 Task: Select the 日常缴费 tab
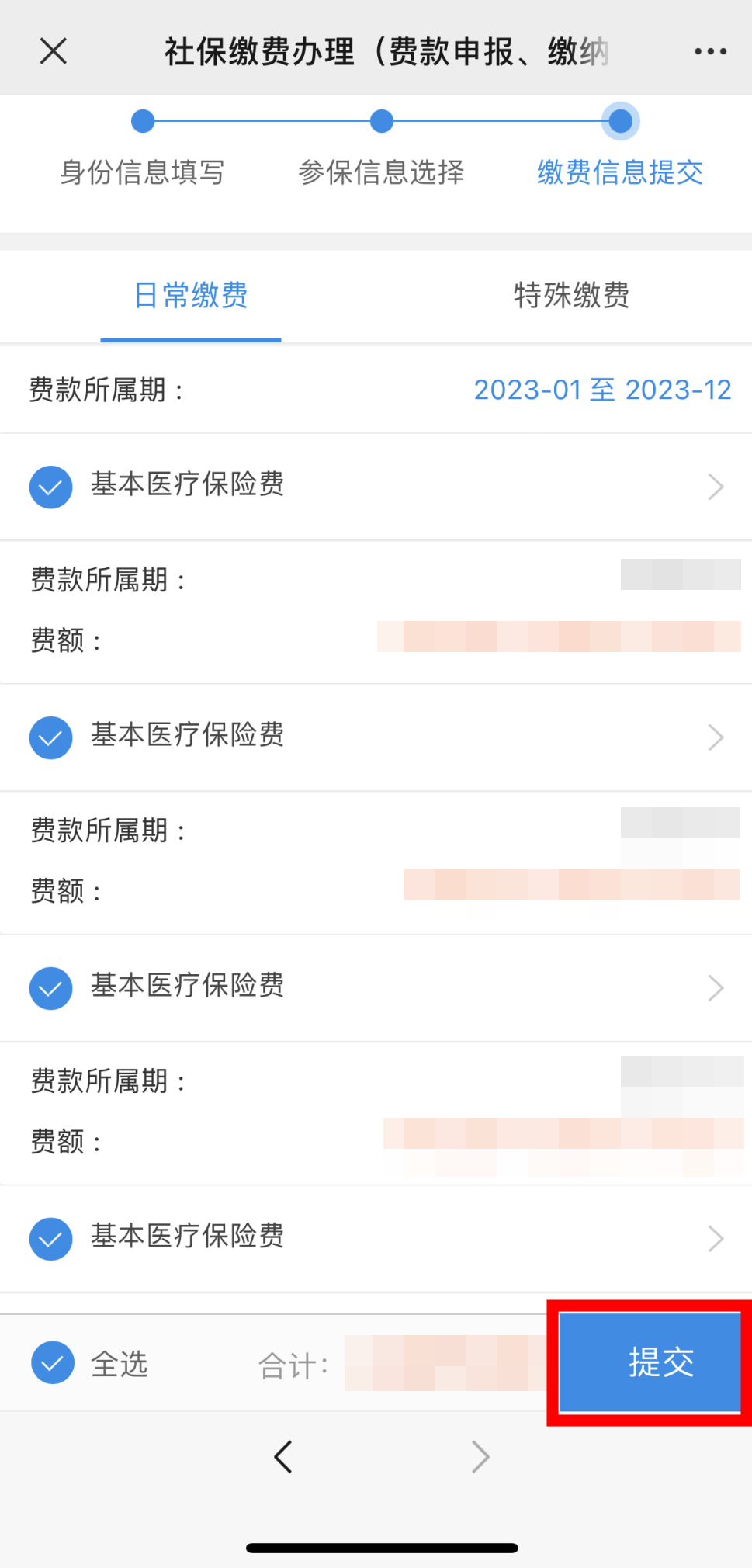pyautogui.click(x=191, y=295)
